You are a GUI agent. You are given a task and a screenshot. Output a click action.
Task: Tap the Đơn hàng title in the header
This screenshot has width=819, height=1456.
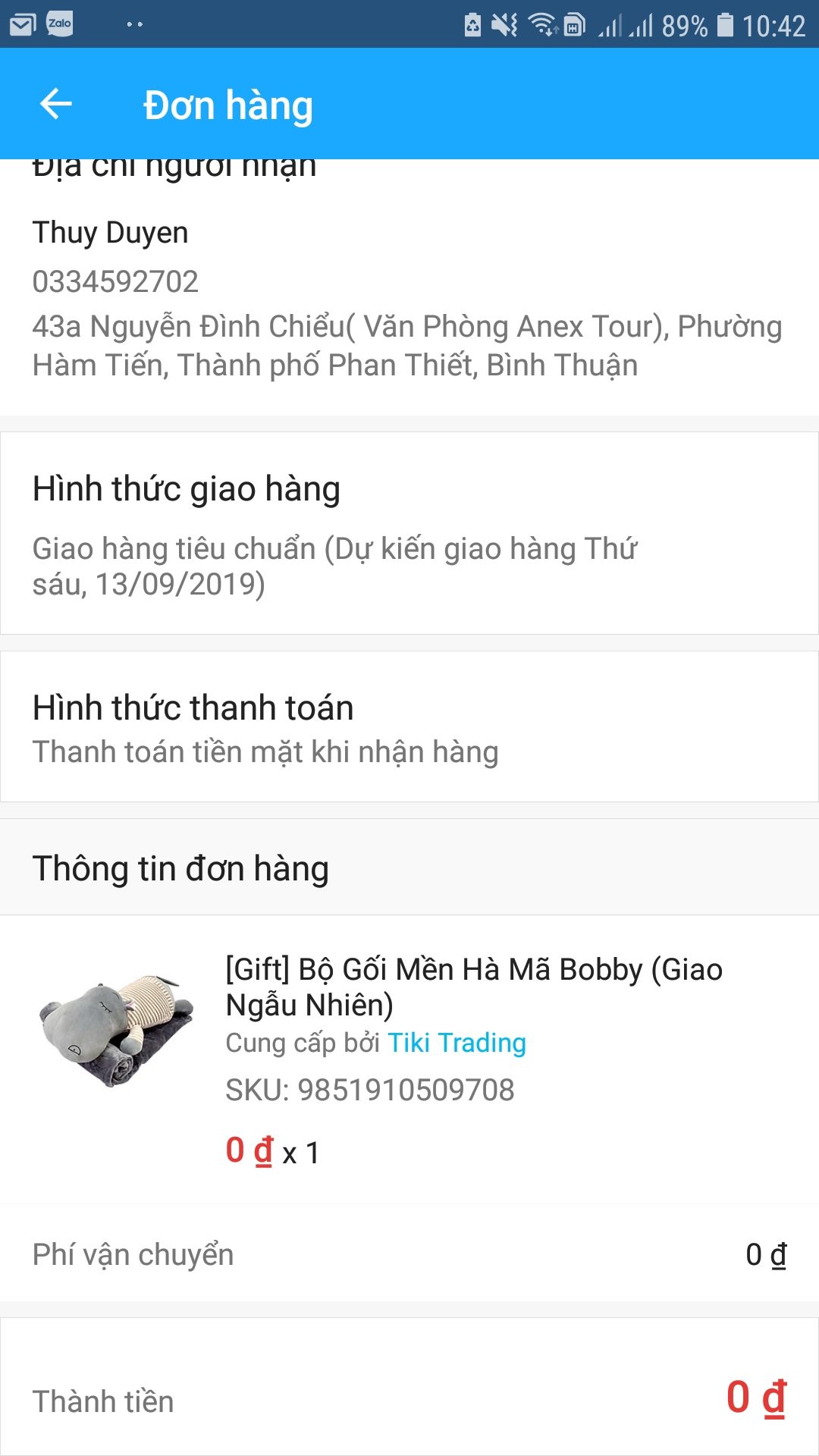[227, 105]
